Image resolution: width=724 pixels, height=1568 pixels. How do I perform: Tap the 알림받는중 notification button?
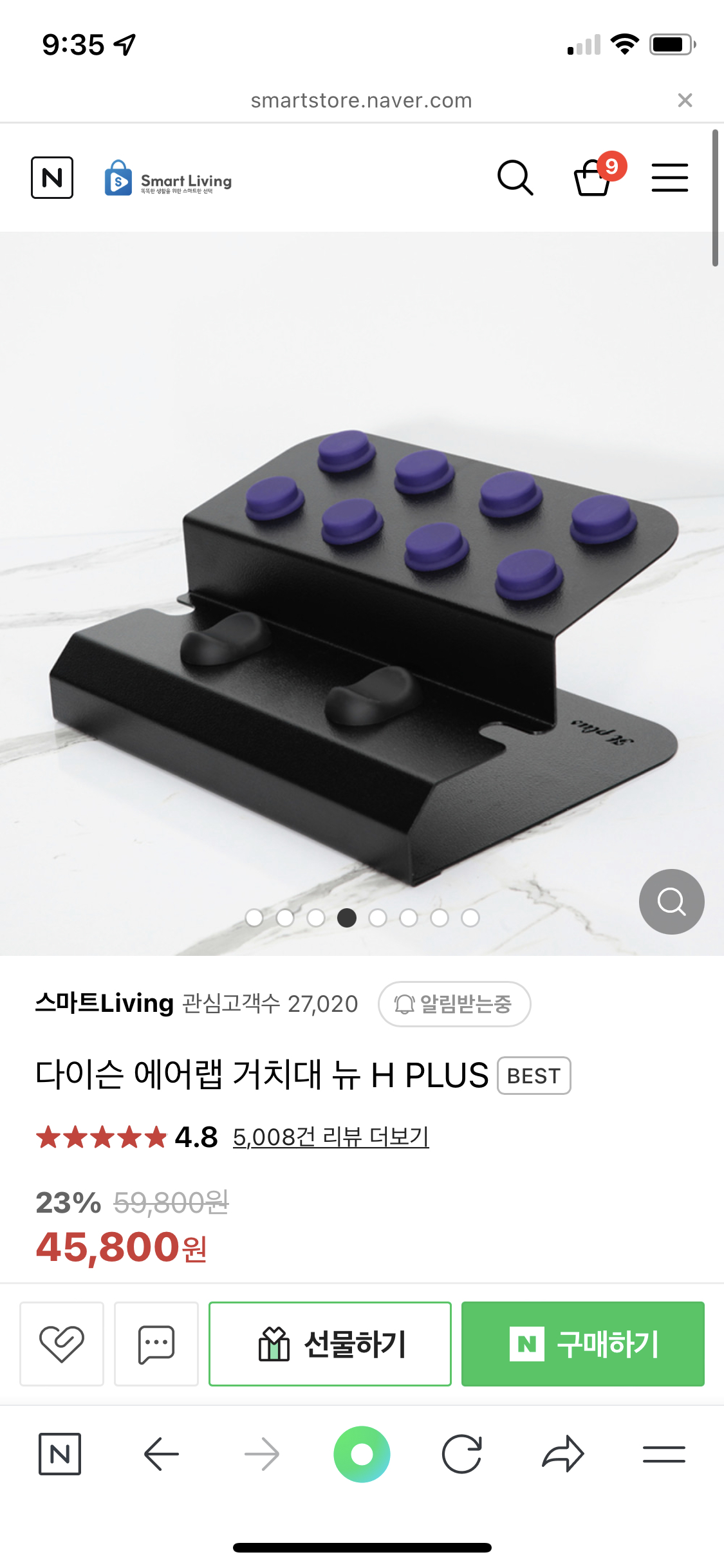[x=454, y=1003]
